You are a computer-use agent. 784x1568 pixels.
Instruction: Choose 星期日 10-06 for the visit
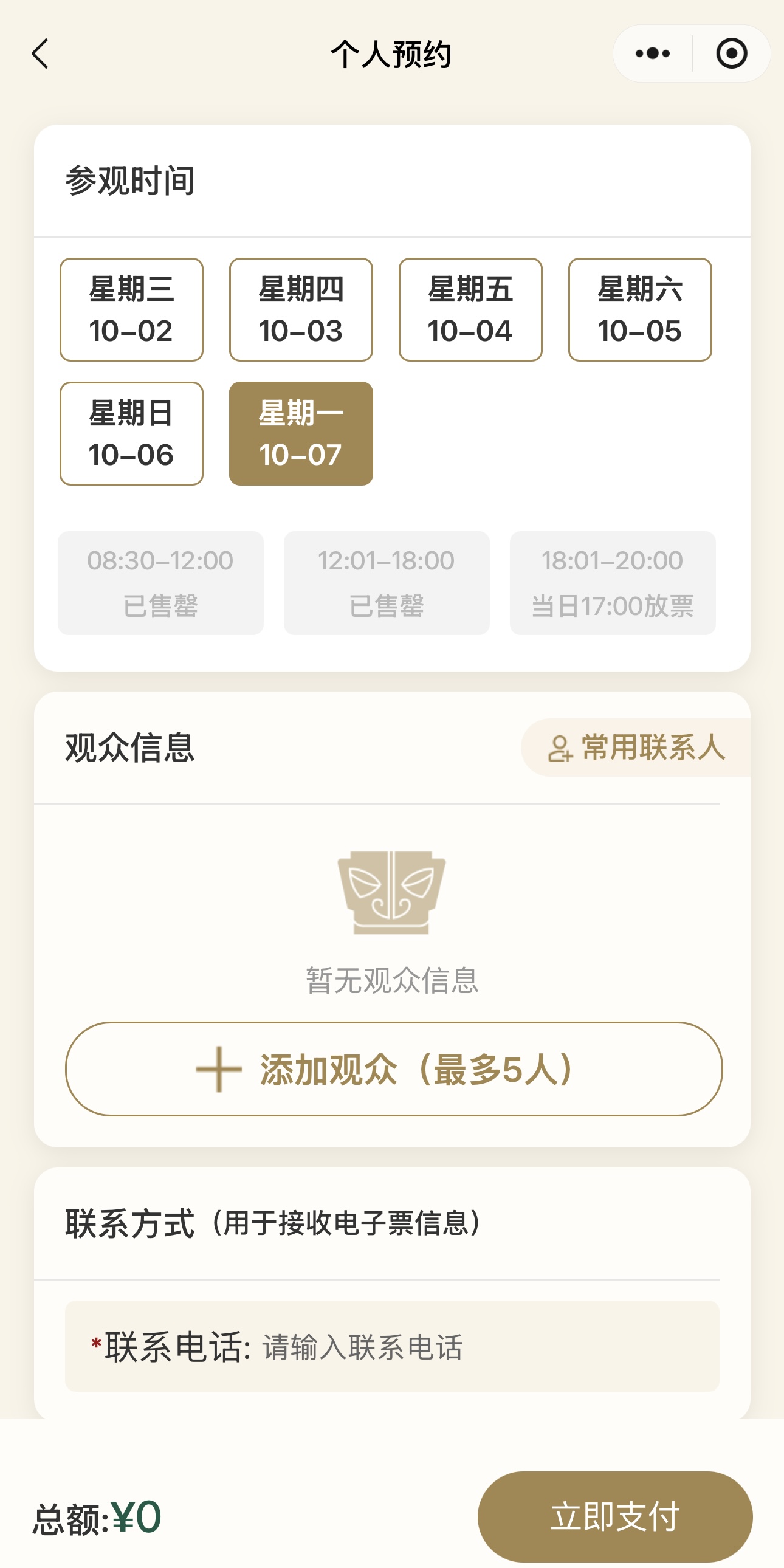(131, 433)
